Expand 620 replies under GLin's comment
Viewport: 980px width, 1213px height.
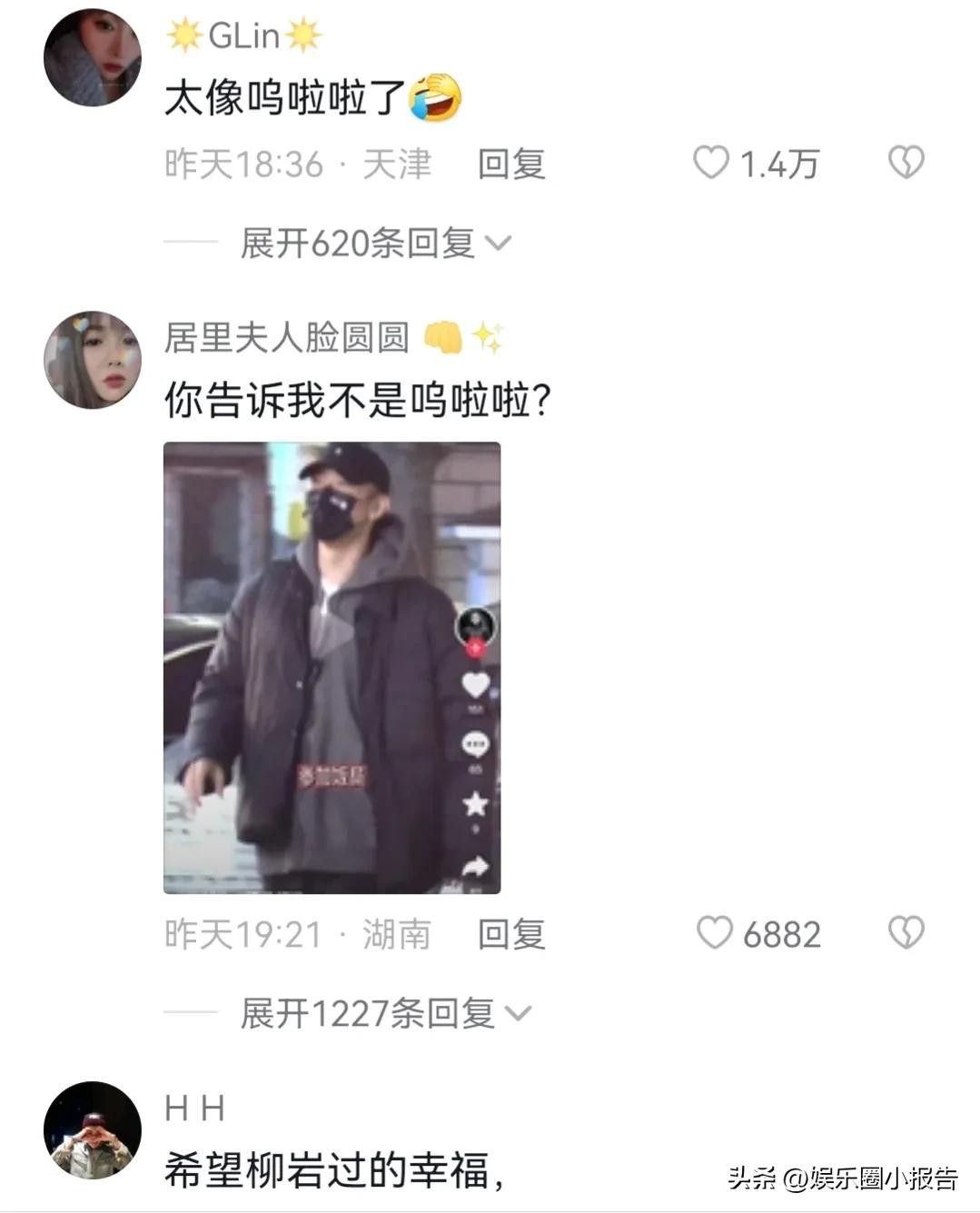(375, 244)
